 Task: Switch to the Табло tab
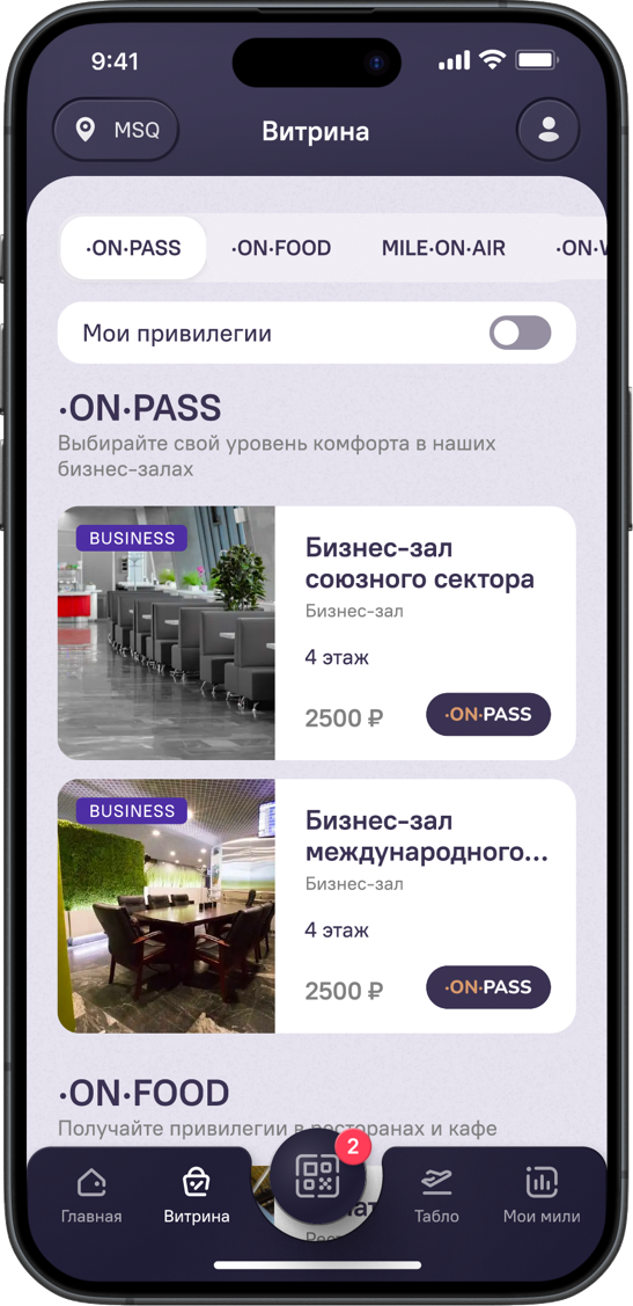click(436, 1196)
